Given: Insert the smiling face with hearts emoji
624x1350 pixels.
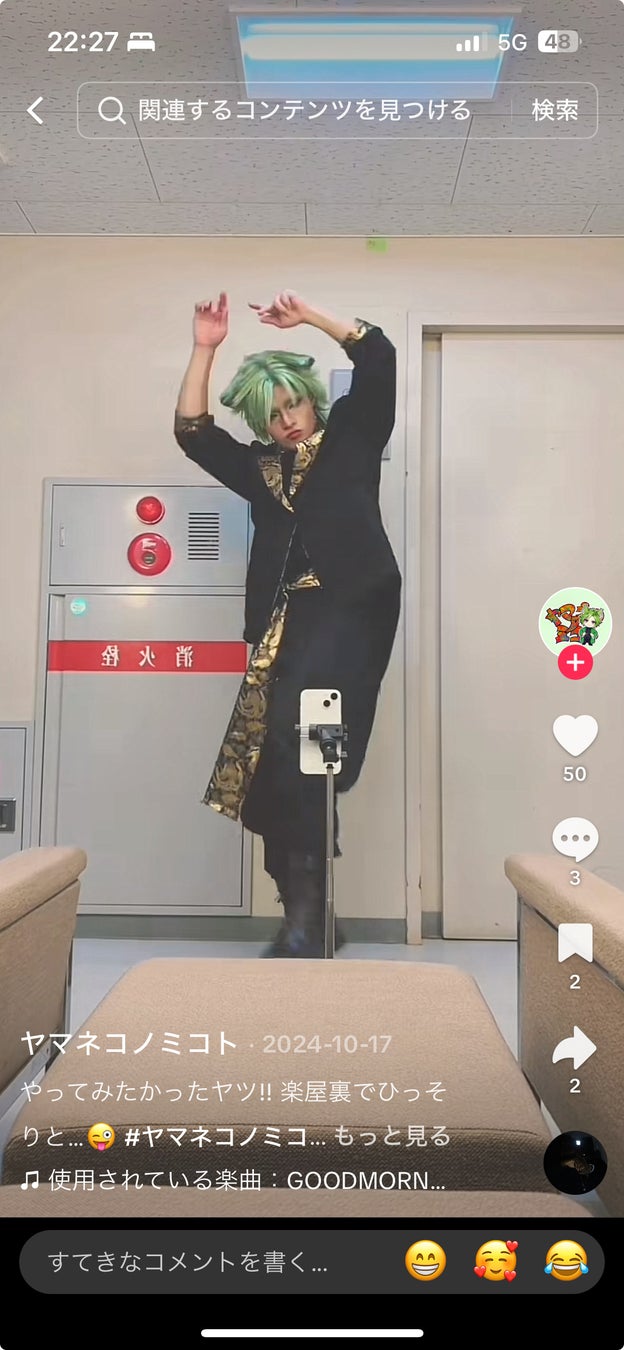Looking at the screenshot, I should point(496,1261).
